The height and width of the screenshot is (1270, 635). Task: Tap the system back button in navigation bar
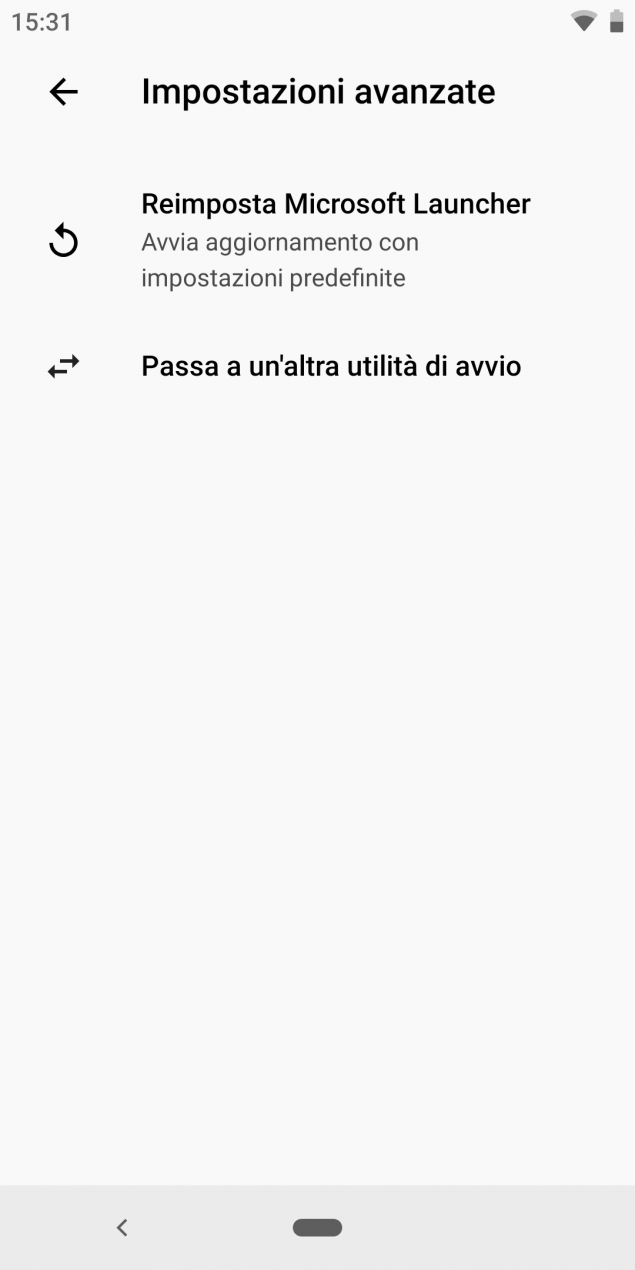pyautogui.click(x=122, y=1227)
